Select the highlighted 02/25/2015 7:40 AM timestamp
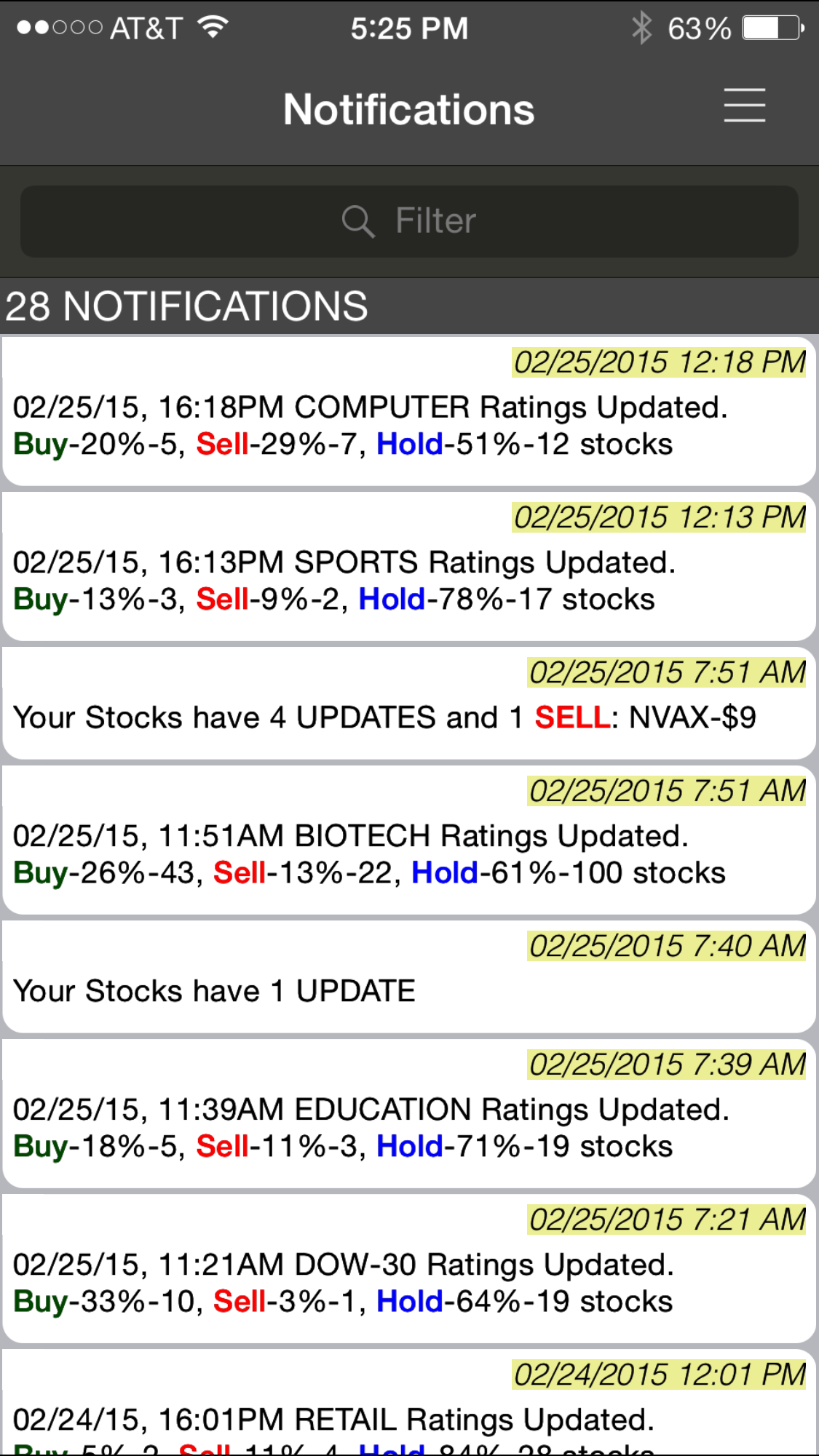 [x=666, y=945]
